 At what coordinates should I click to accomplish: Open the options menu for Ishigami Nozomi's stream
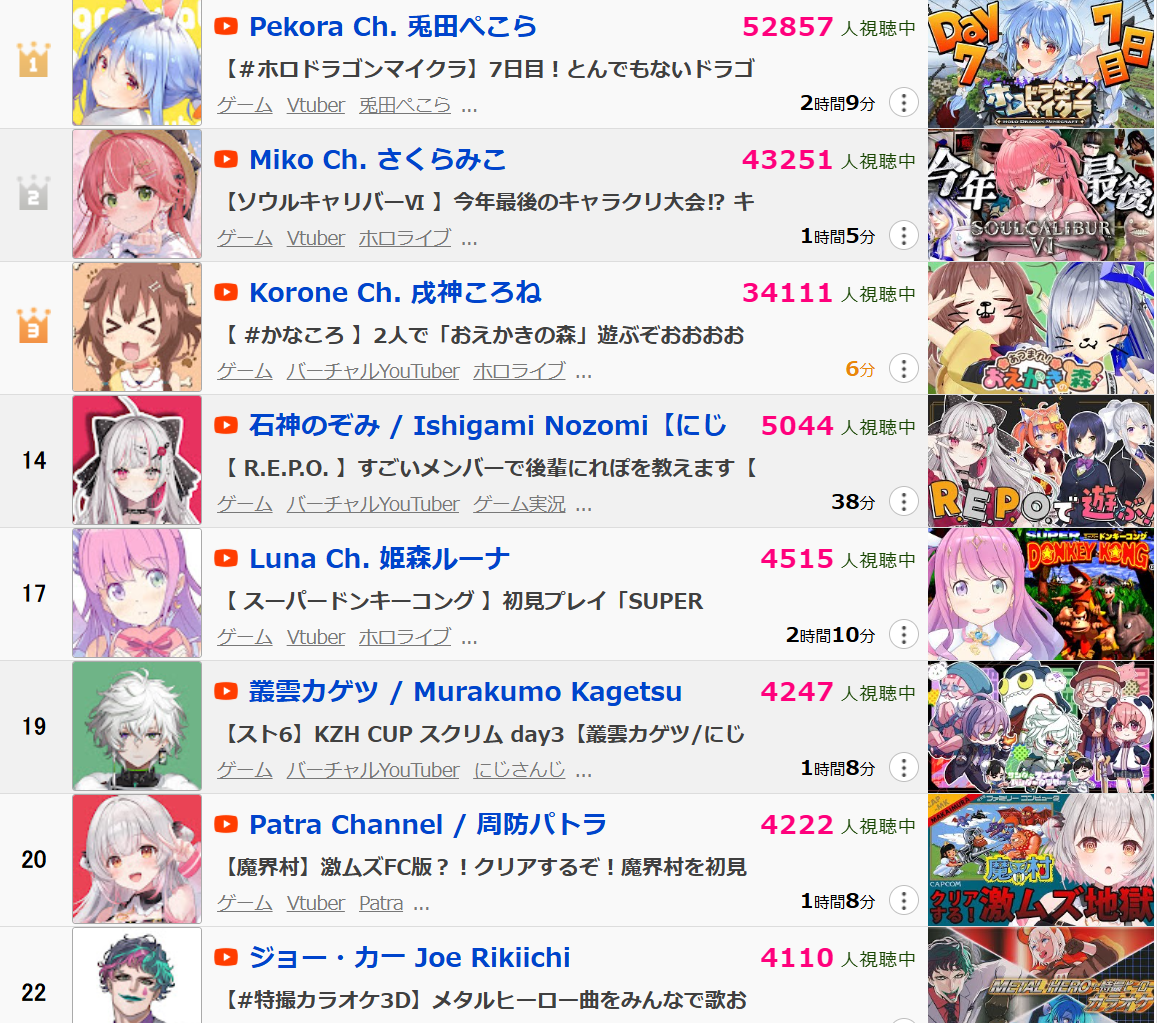[903, 502]
